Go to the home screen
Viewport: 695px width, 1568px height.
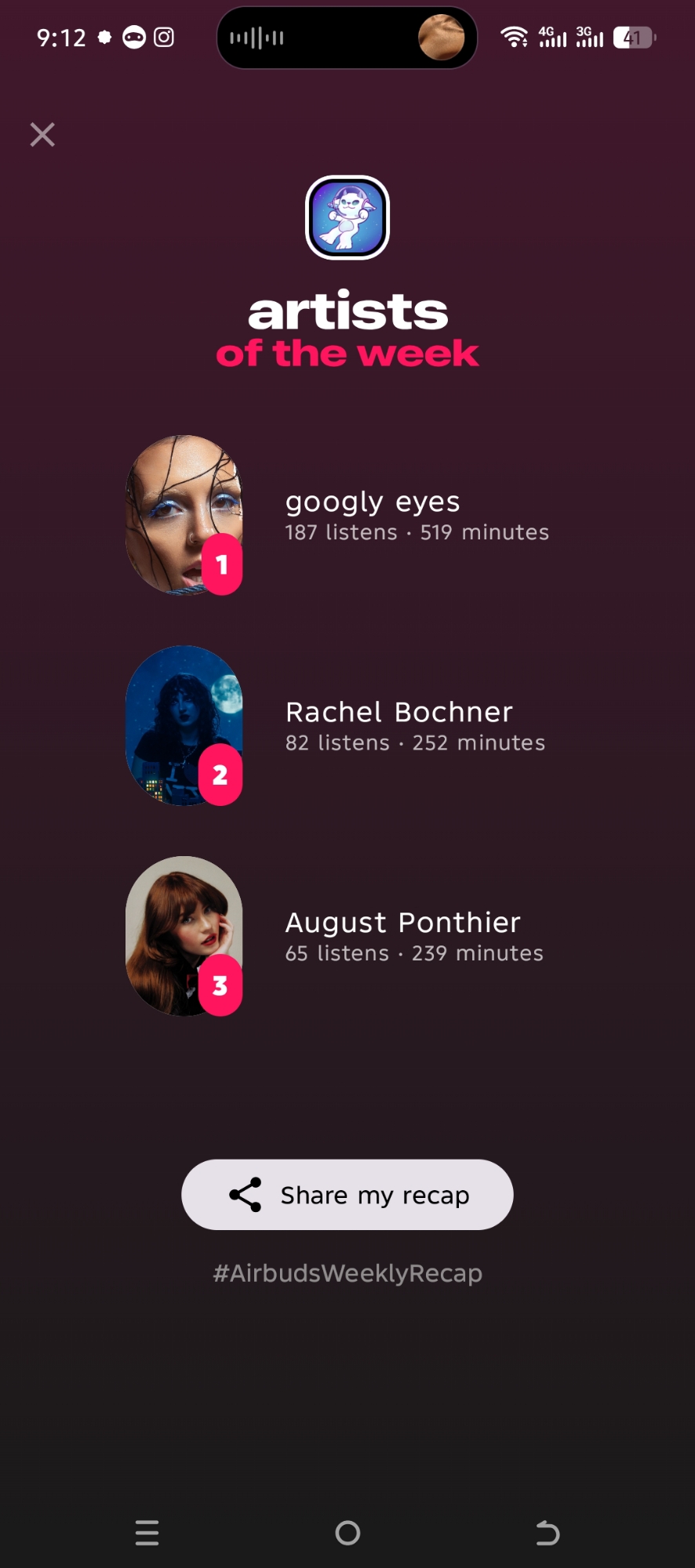(347, 1533)
